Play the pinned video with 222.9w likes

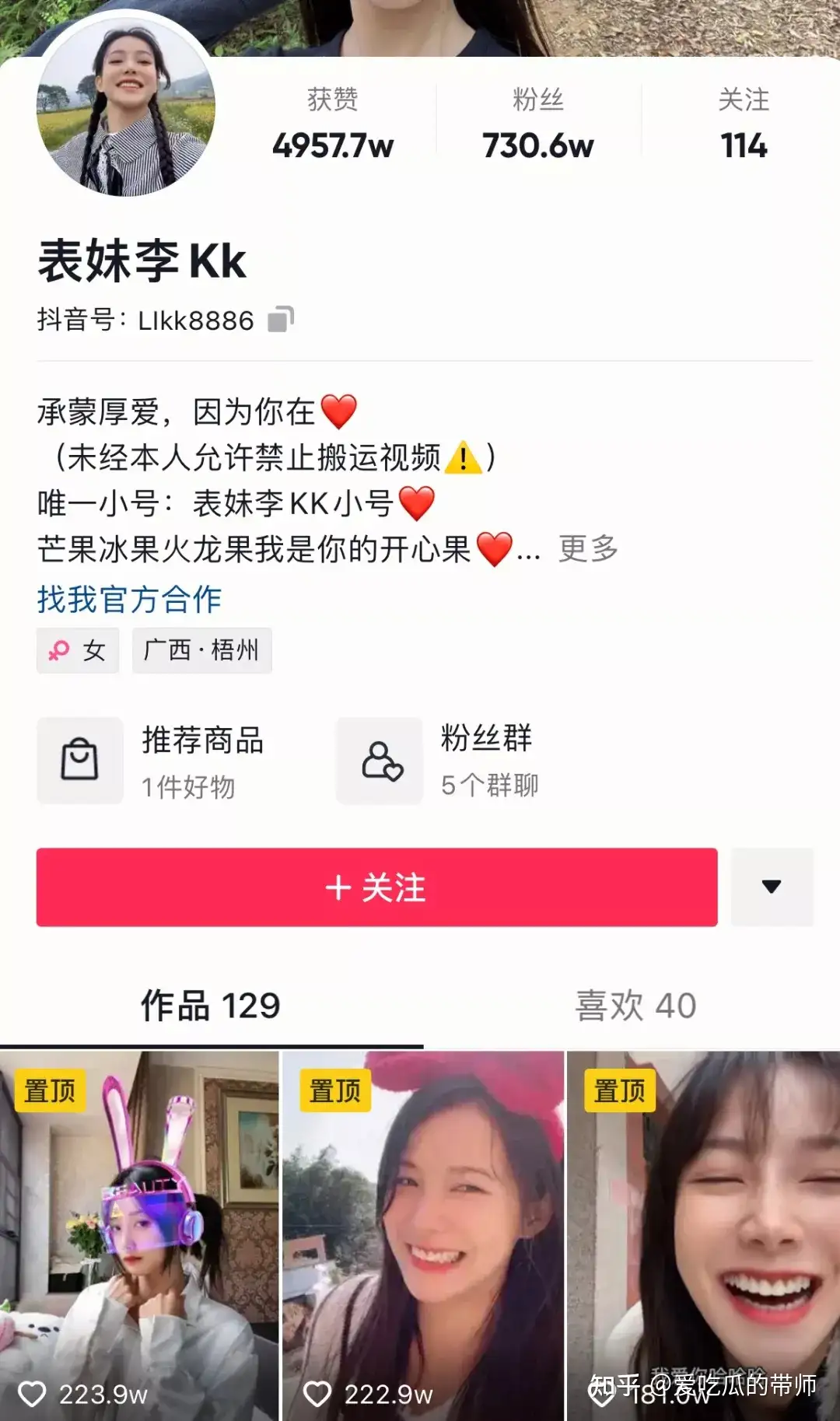pos(423,1236)
